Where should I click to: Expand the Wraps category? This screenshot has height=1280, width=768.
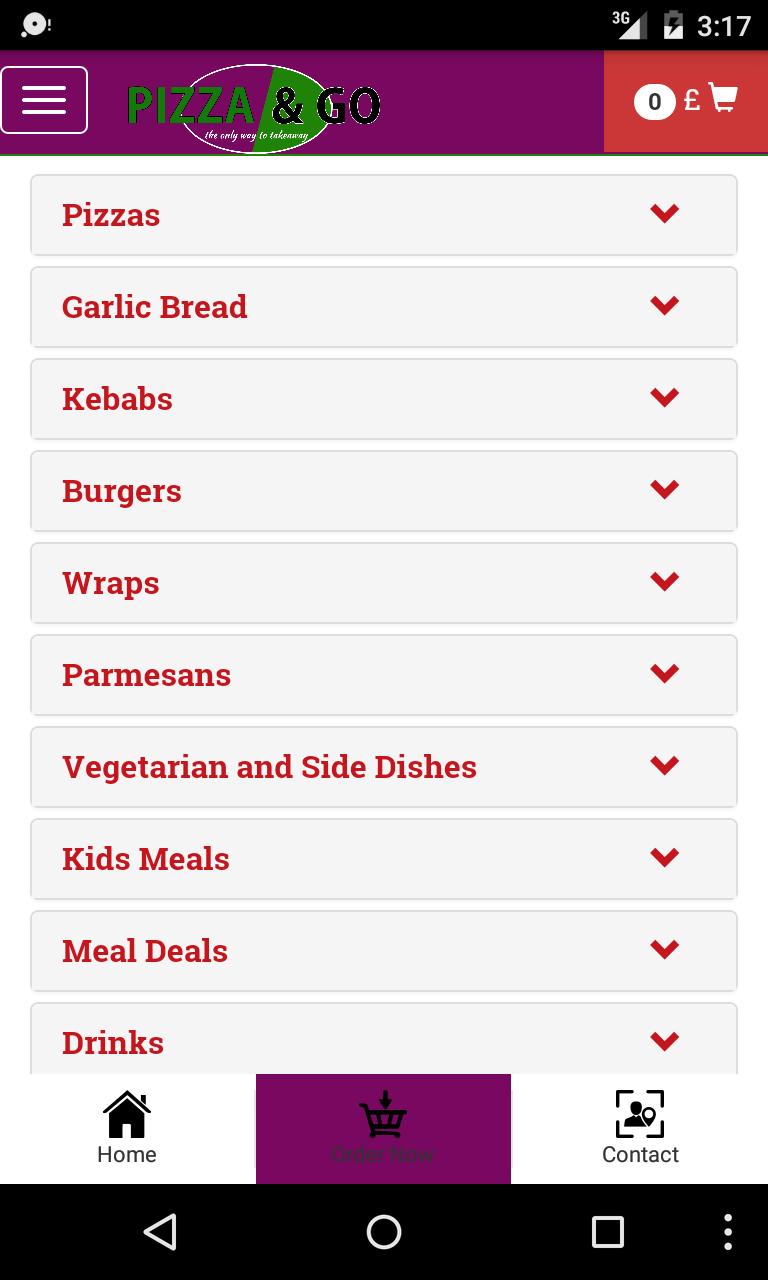[384, 583]
